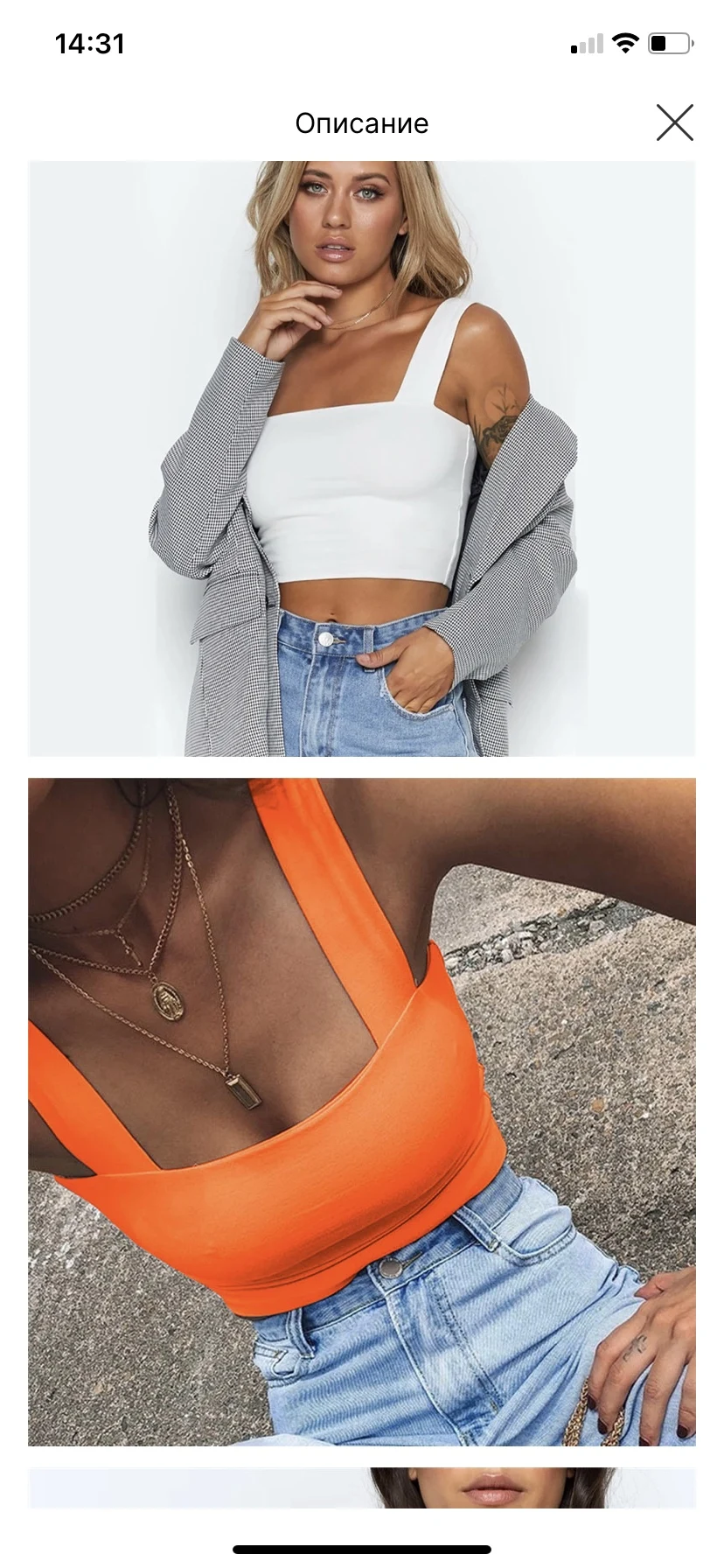Screen dimensions: 724x1568
Task: Open the orange crop top photo
Action: (362, 1111)
